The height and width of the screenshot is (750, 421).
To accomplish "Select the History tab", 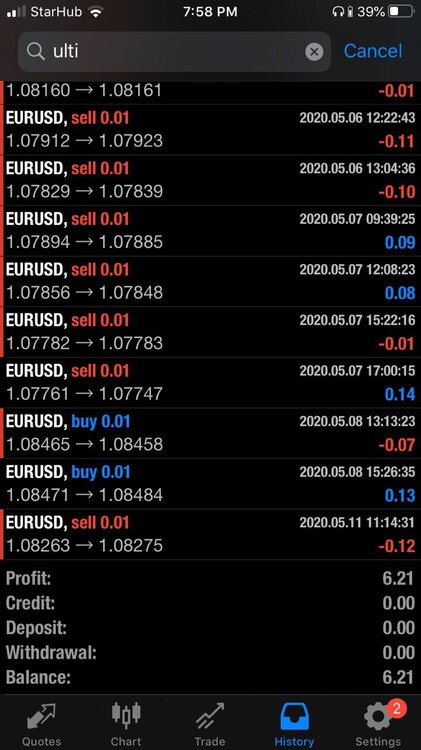I will (294, 724).
